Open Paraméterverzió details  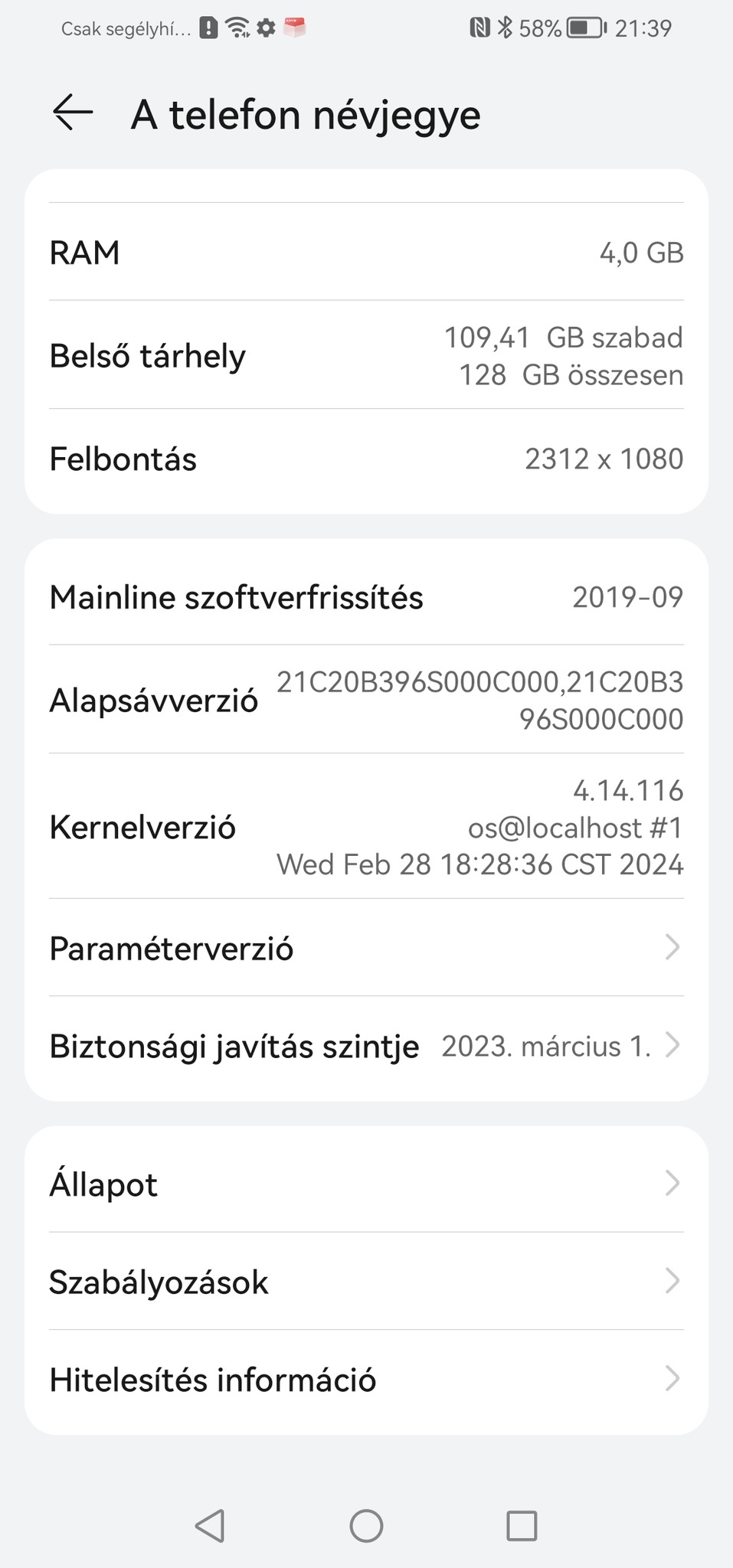coord(366,948)
